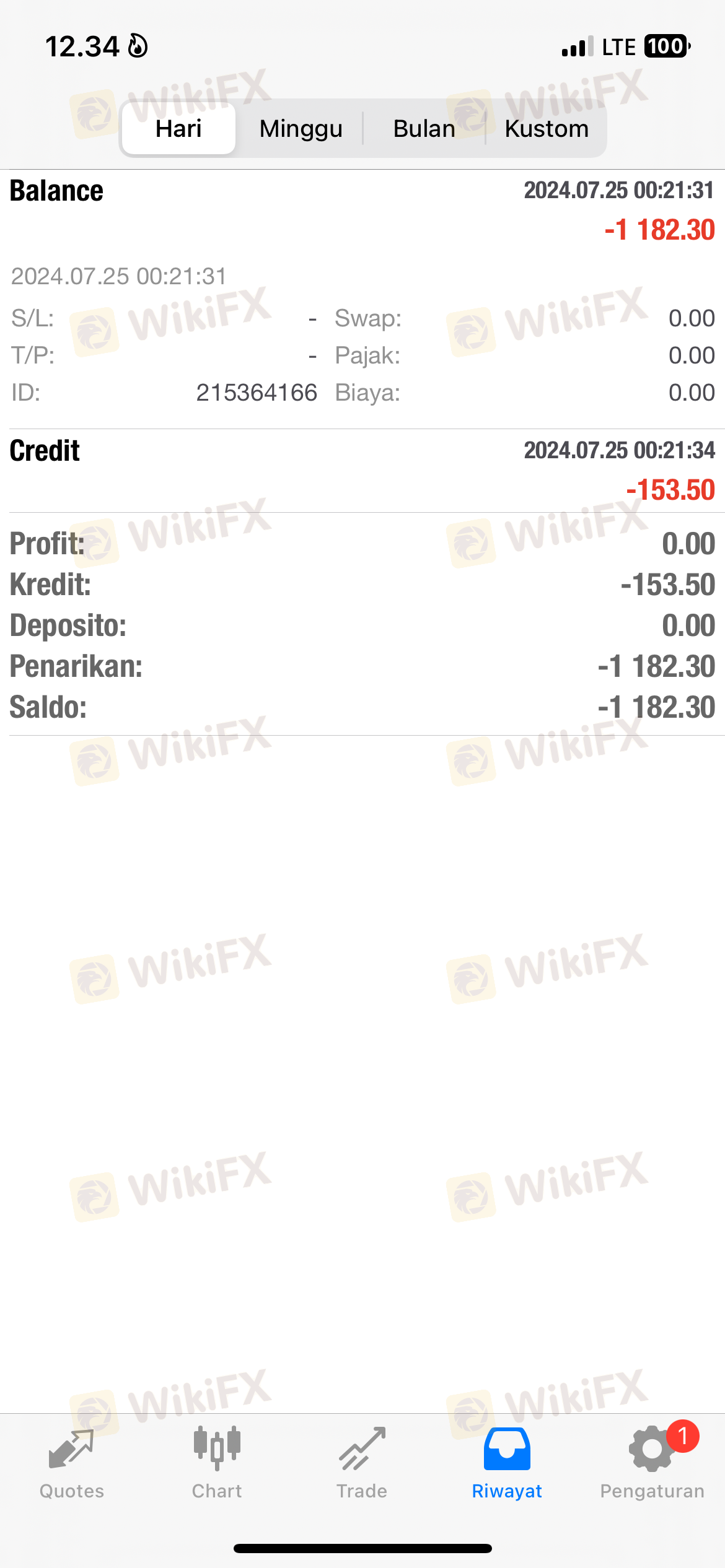Screen dimensions: 725x1568
Task: Go to the Chart tab
Action: 217,1464
